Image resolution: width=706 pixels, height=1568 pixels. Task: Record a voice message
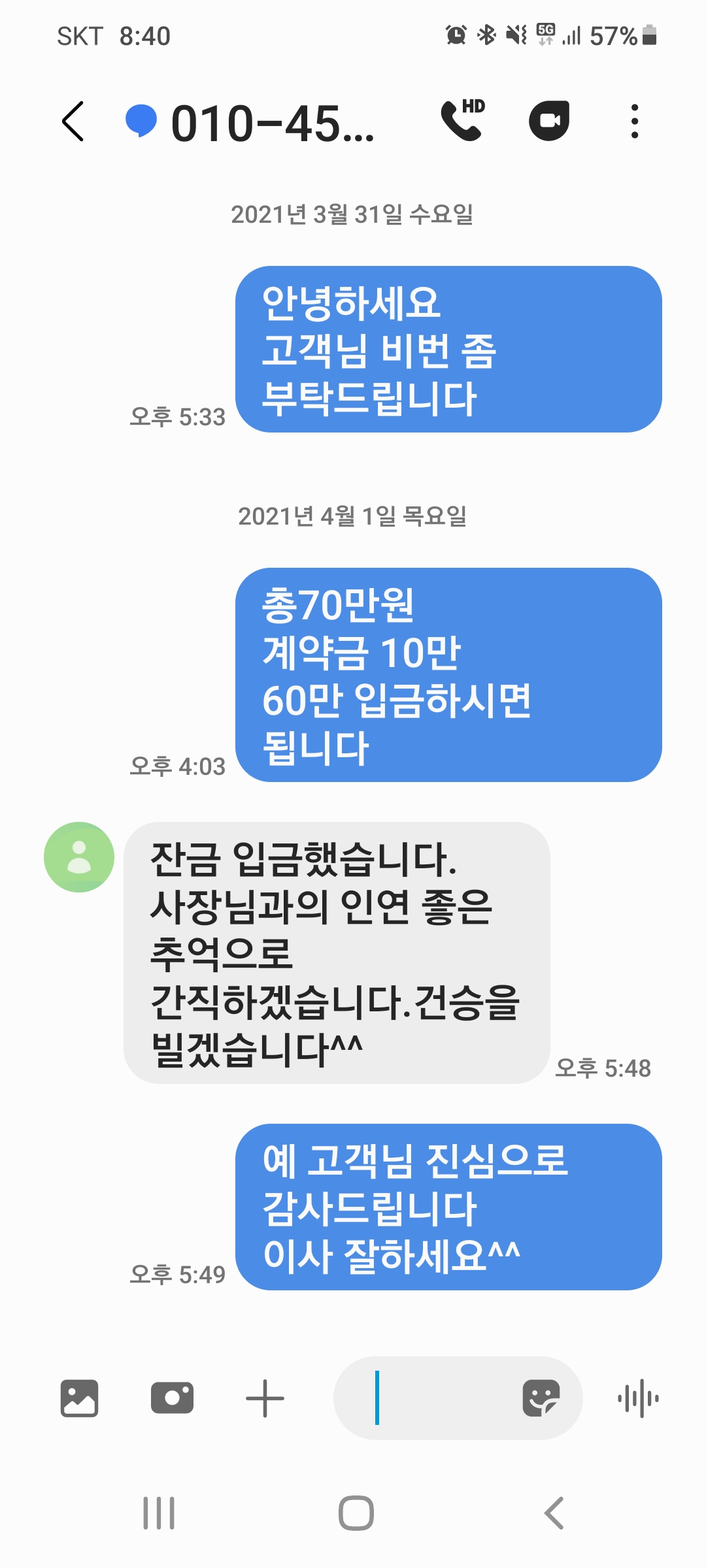[x=638, y=1398]
